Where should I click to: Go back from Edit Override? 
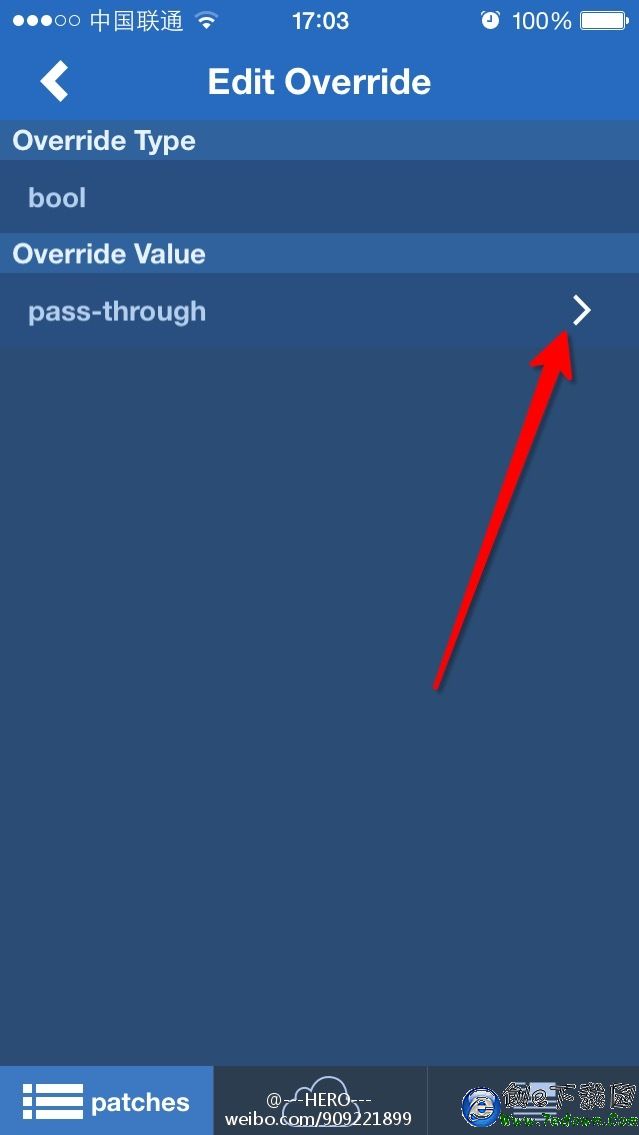[x=55, y=81]
